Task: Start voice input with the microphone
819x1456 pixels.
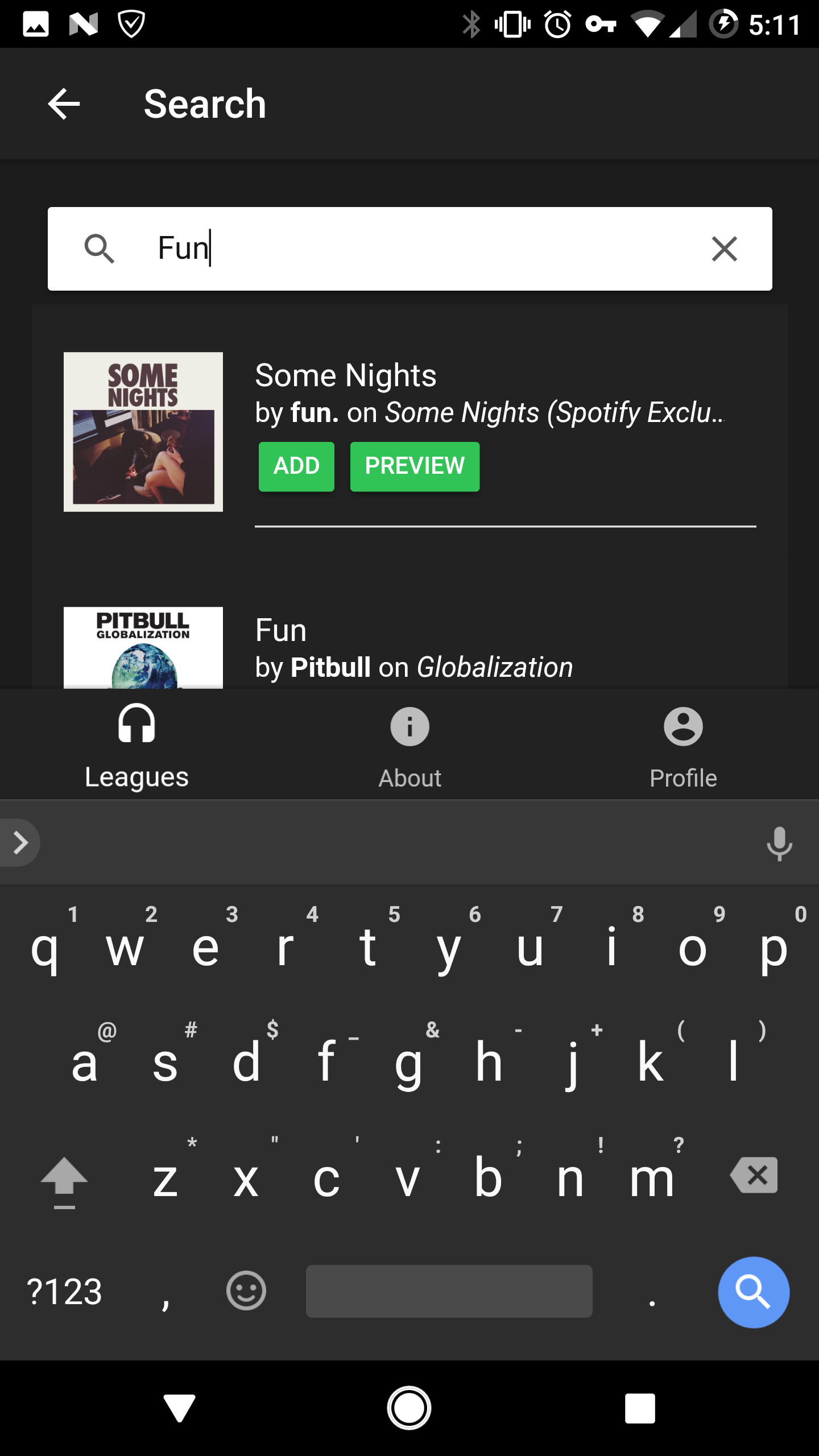Action: (779, 843)
